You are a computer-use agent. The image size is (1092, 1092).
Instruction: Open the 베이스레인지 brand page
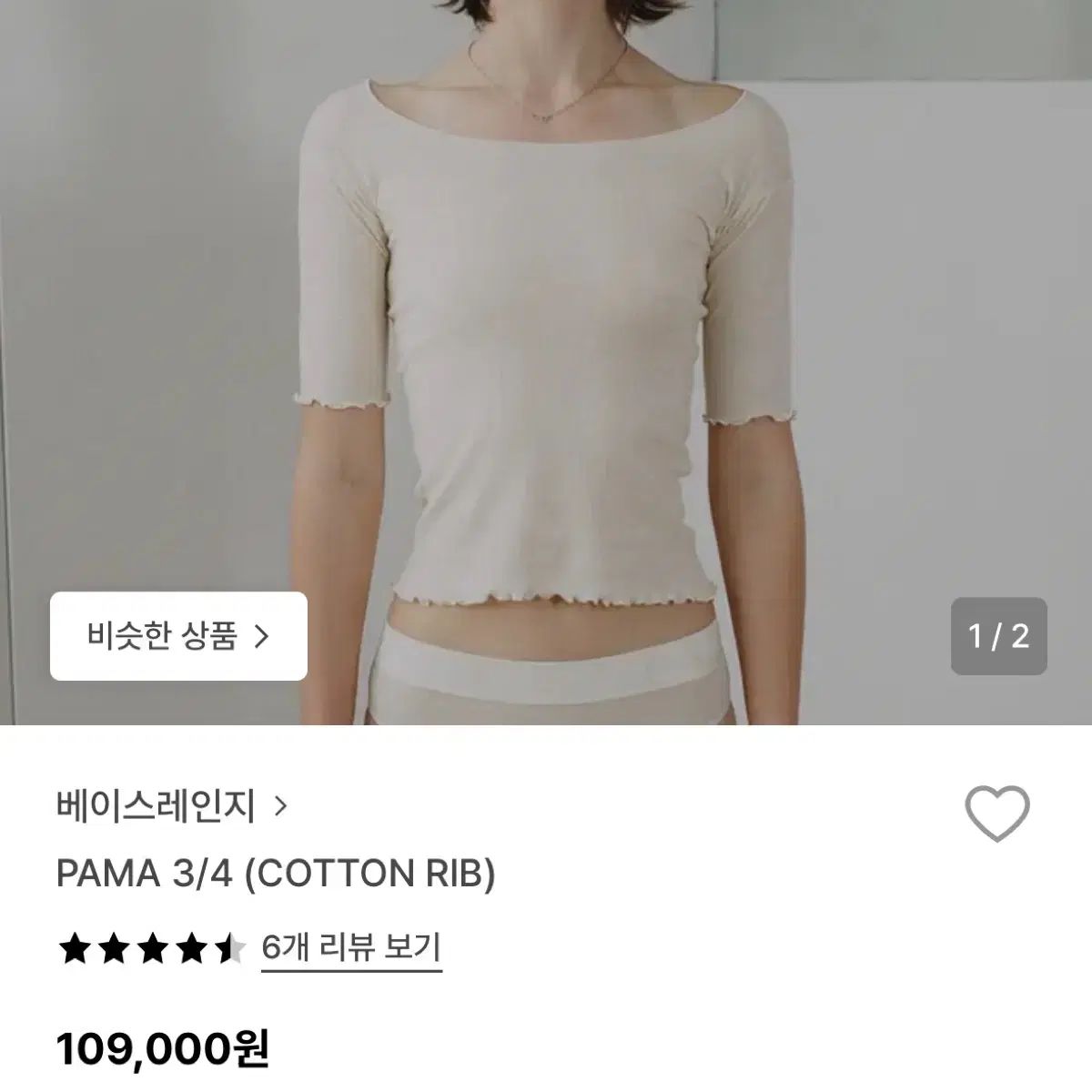[x=171, y=805]
